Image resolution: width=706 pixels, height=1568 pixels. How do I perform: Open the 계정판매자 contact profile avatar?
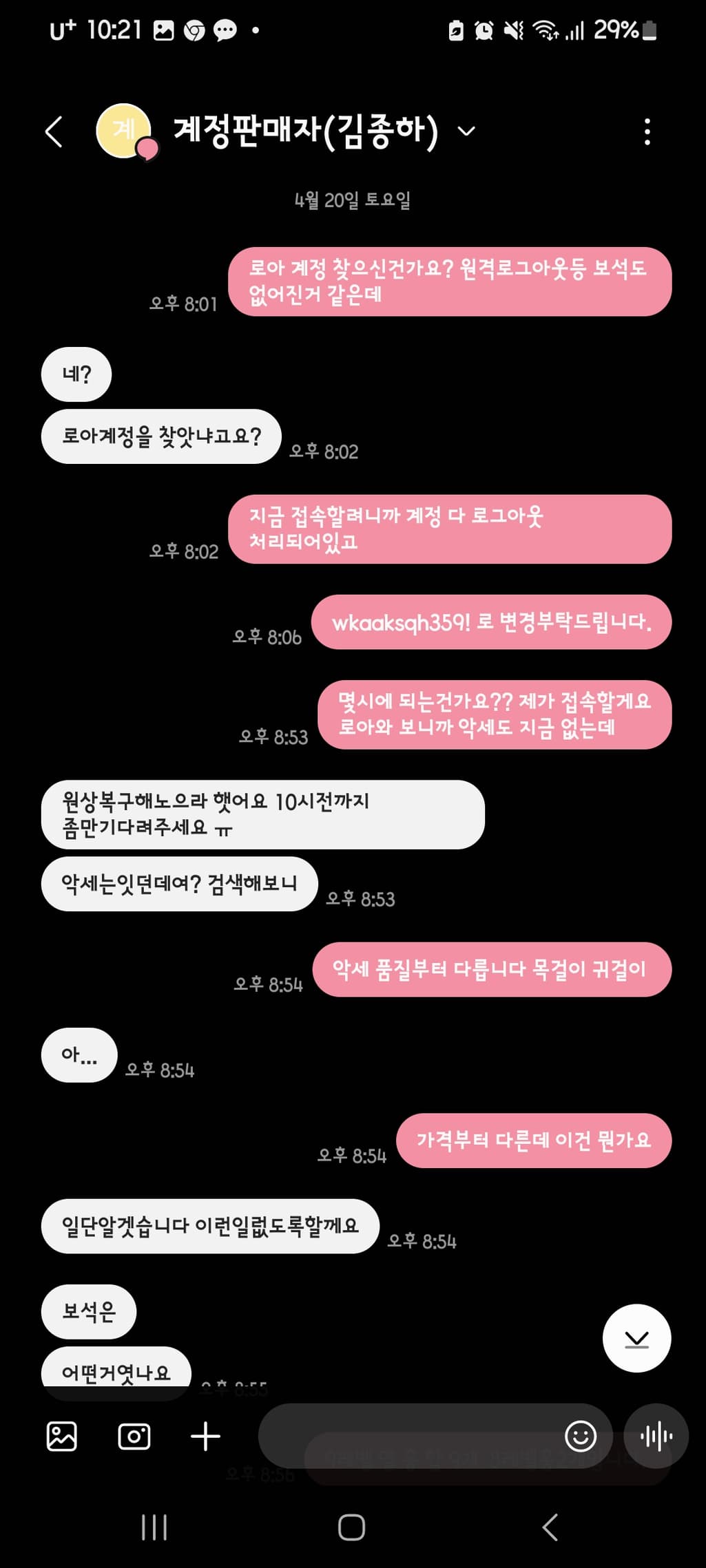tap(125, 131)
